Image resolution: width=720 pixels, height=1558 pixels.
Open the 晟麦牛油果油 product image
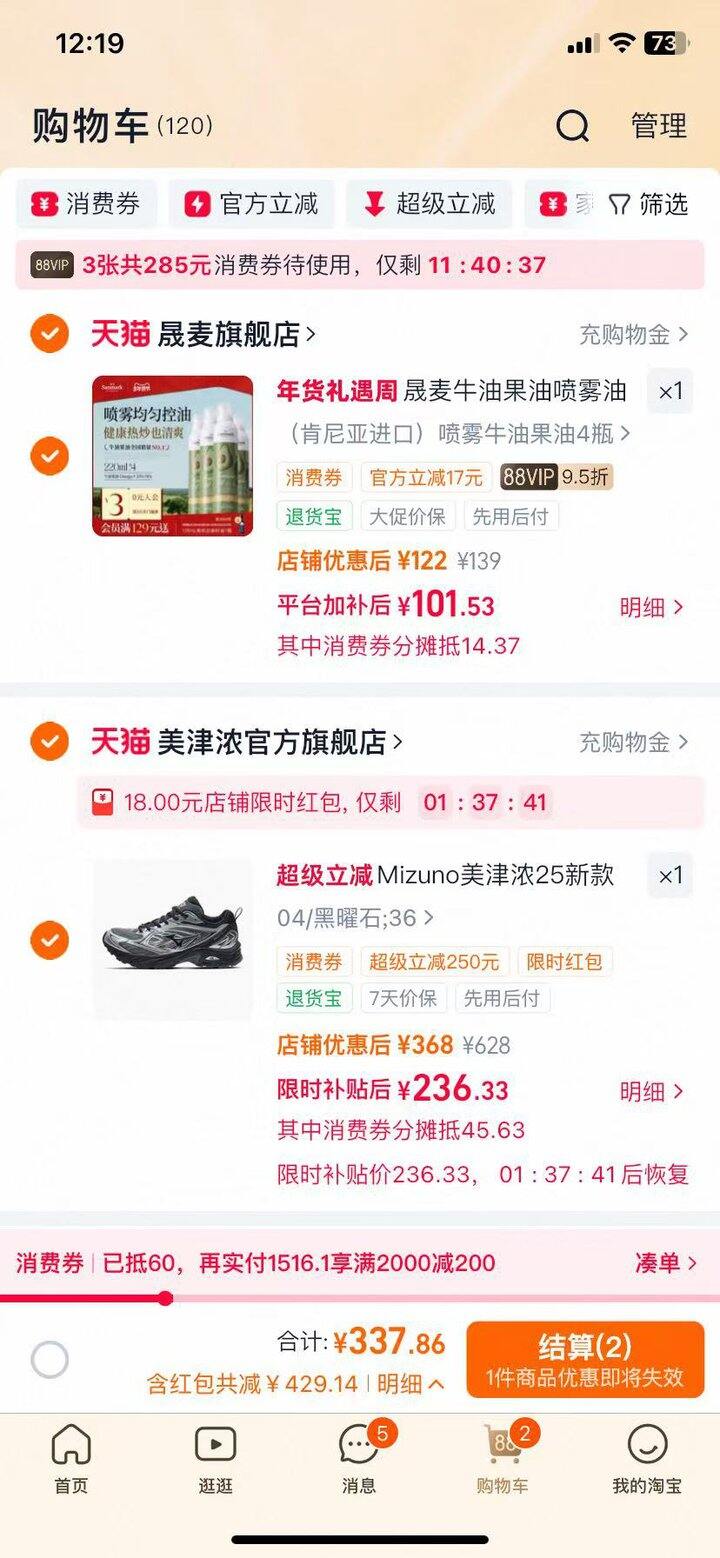[x=173, y=456]
